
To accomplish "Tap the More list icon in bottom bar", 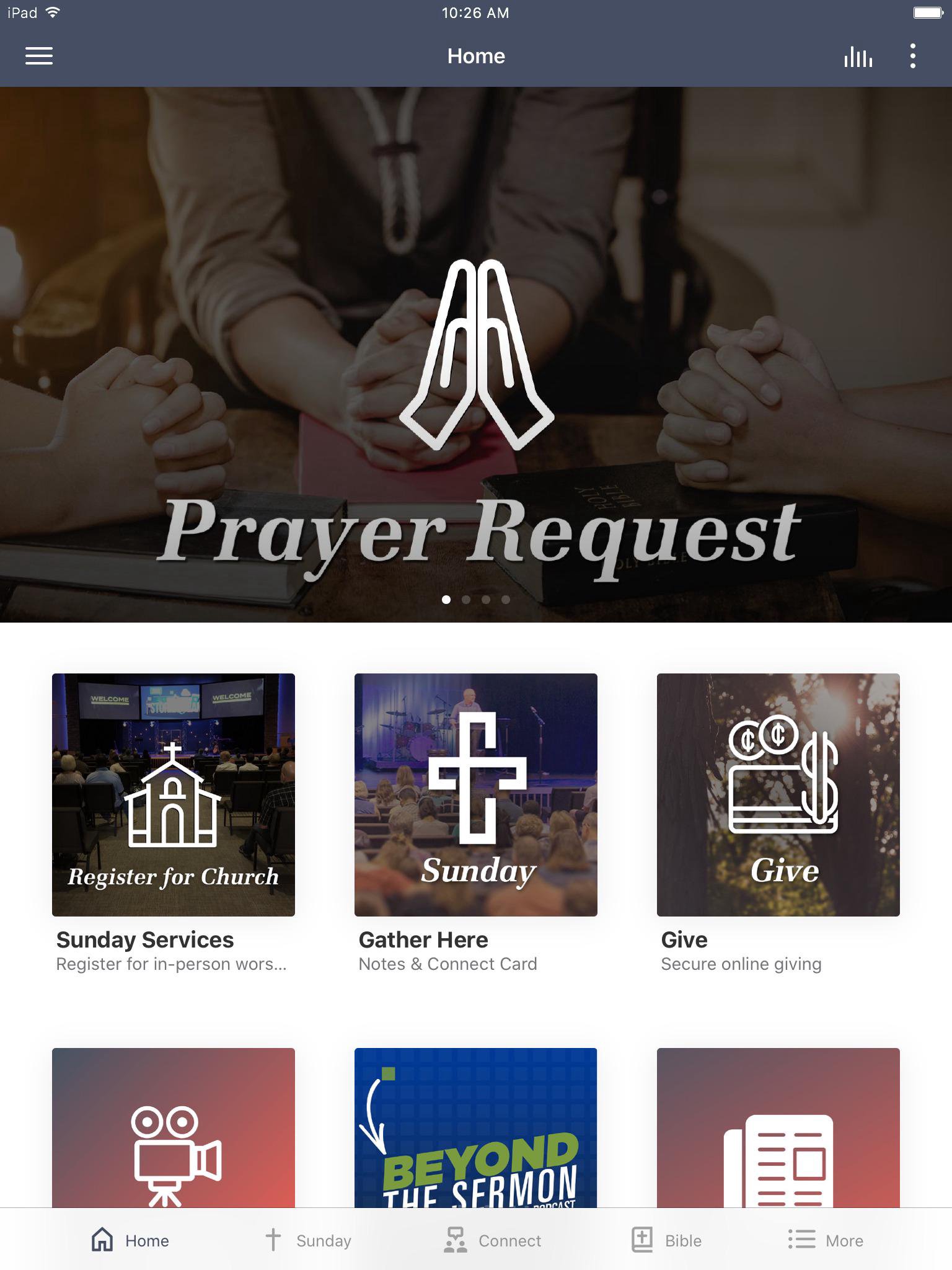I will [802, 1239].
